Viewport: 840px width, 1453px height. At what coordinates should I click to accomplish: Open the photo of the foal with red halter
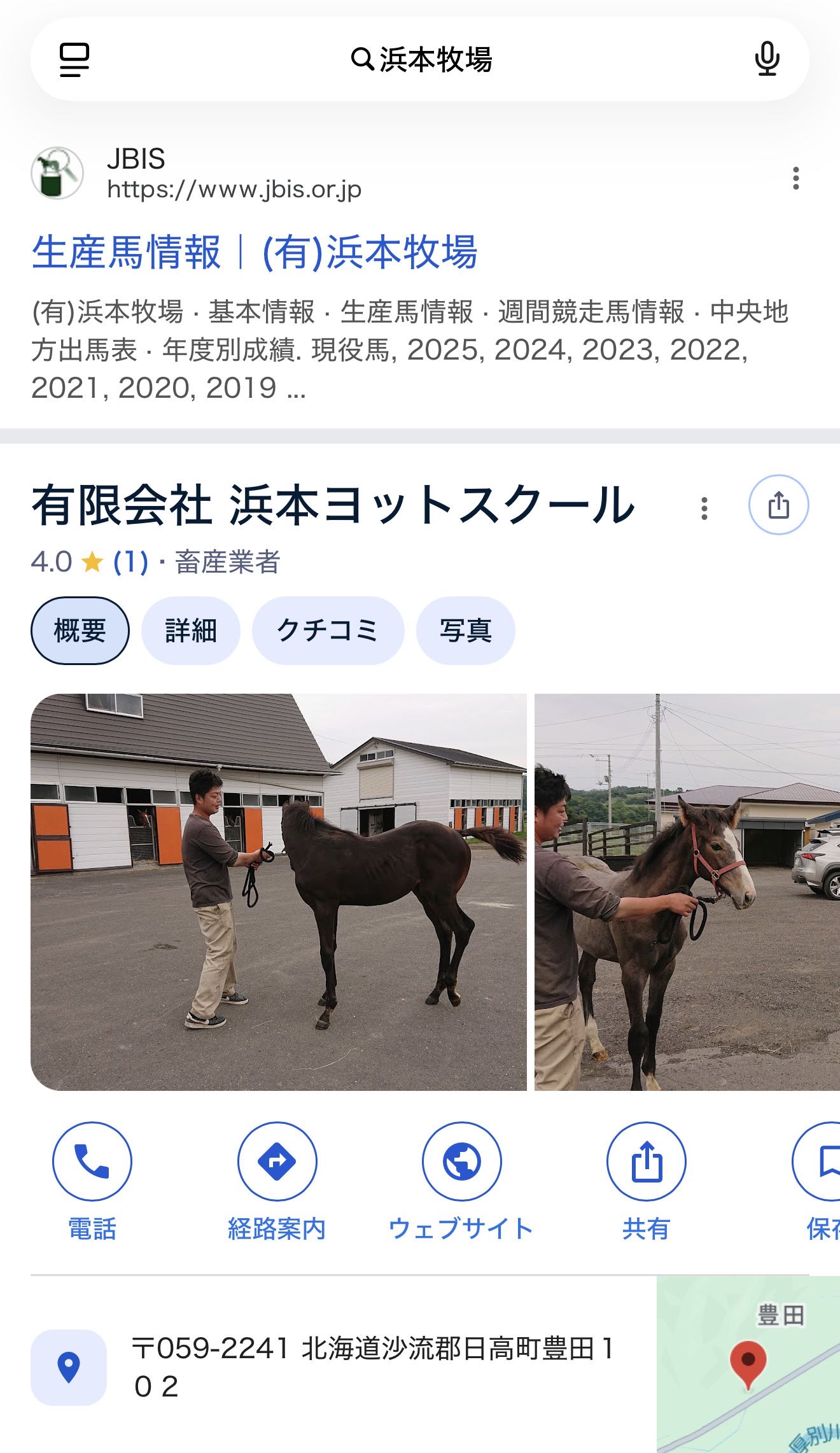click(x=687, y=891)
